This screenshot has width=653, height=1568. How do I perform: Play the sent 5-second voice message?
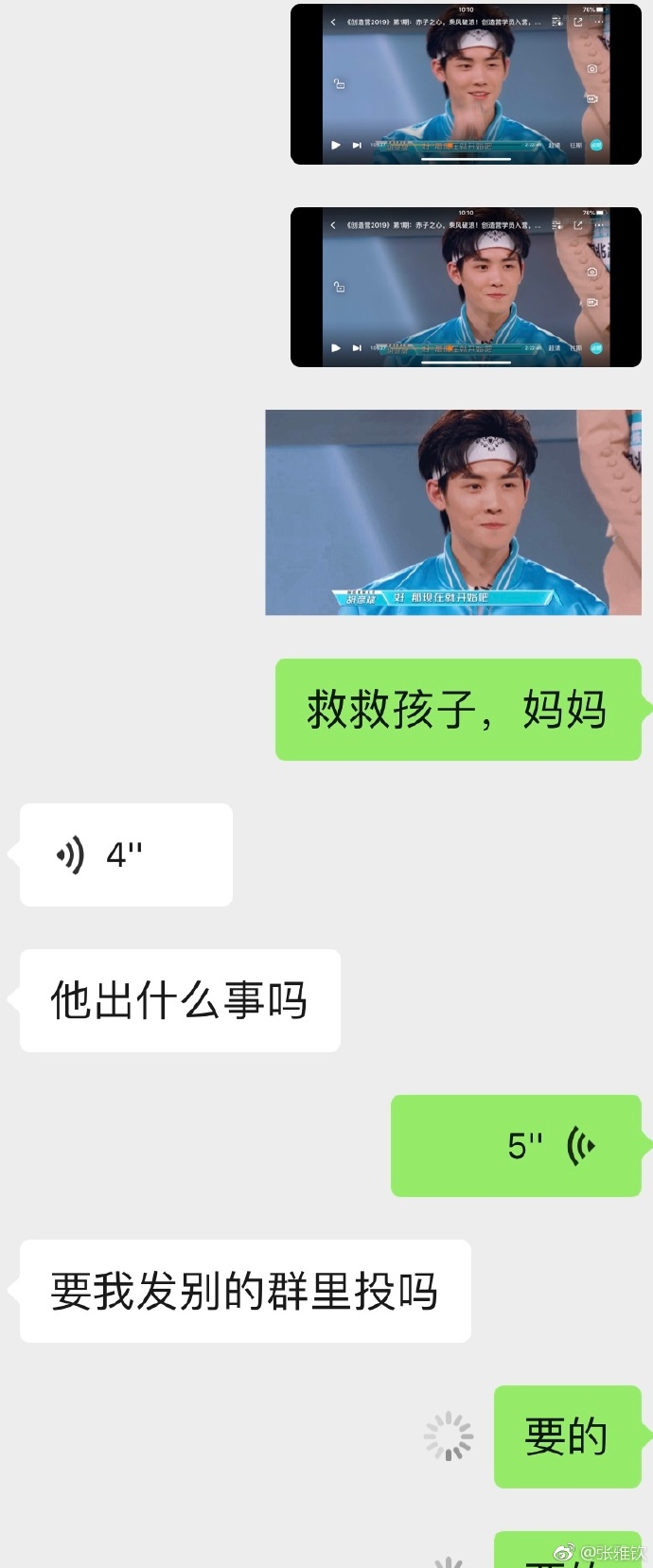[x=516, y=1146]
